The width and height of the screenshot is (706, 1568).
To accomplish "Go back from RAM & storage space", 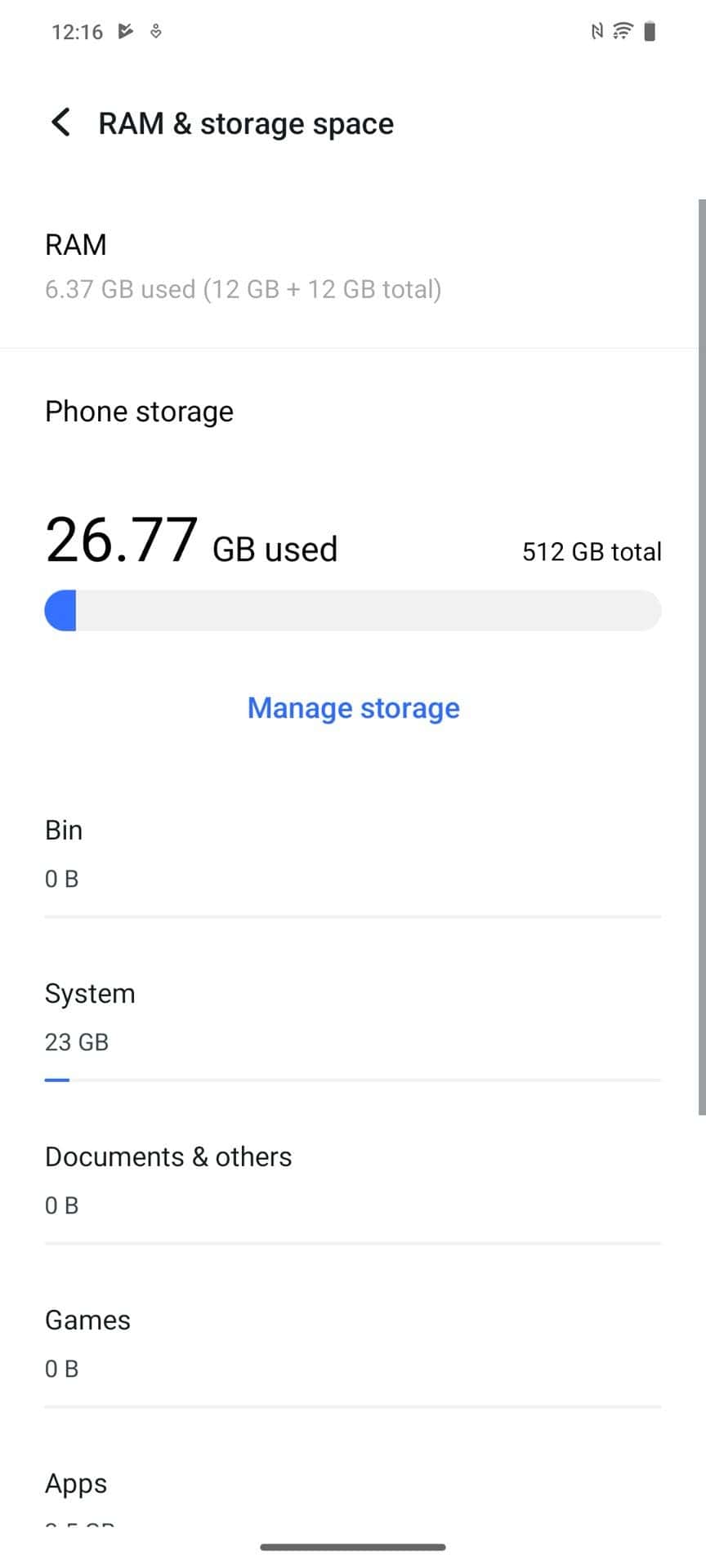I will (x=61, y=123).
